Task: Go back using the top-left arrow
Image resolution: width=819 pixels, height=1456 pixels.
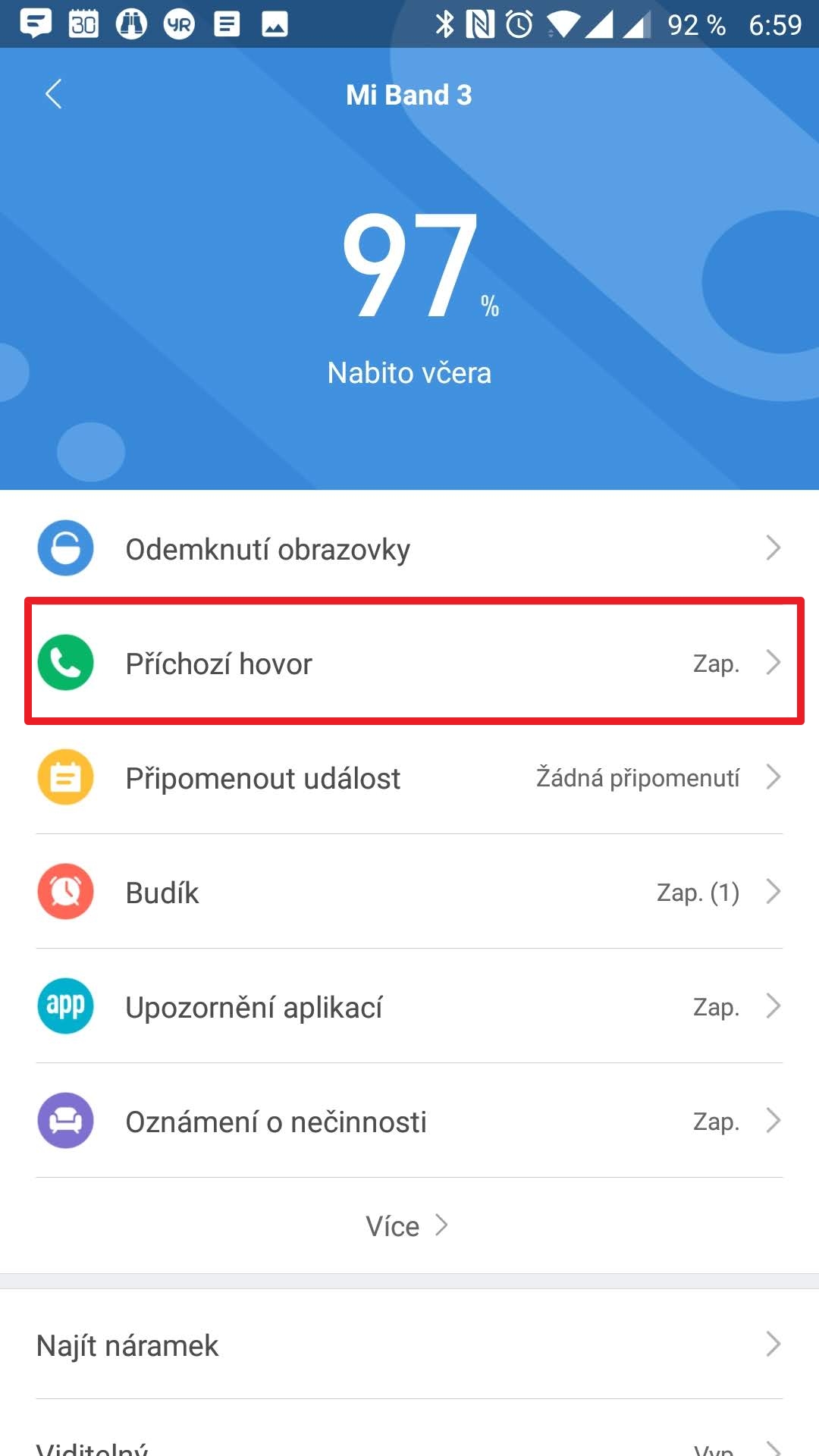Action: [53, 94]
